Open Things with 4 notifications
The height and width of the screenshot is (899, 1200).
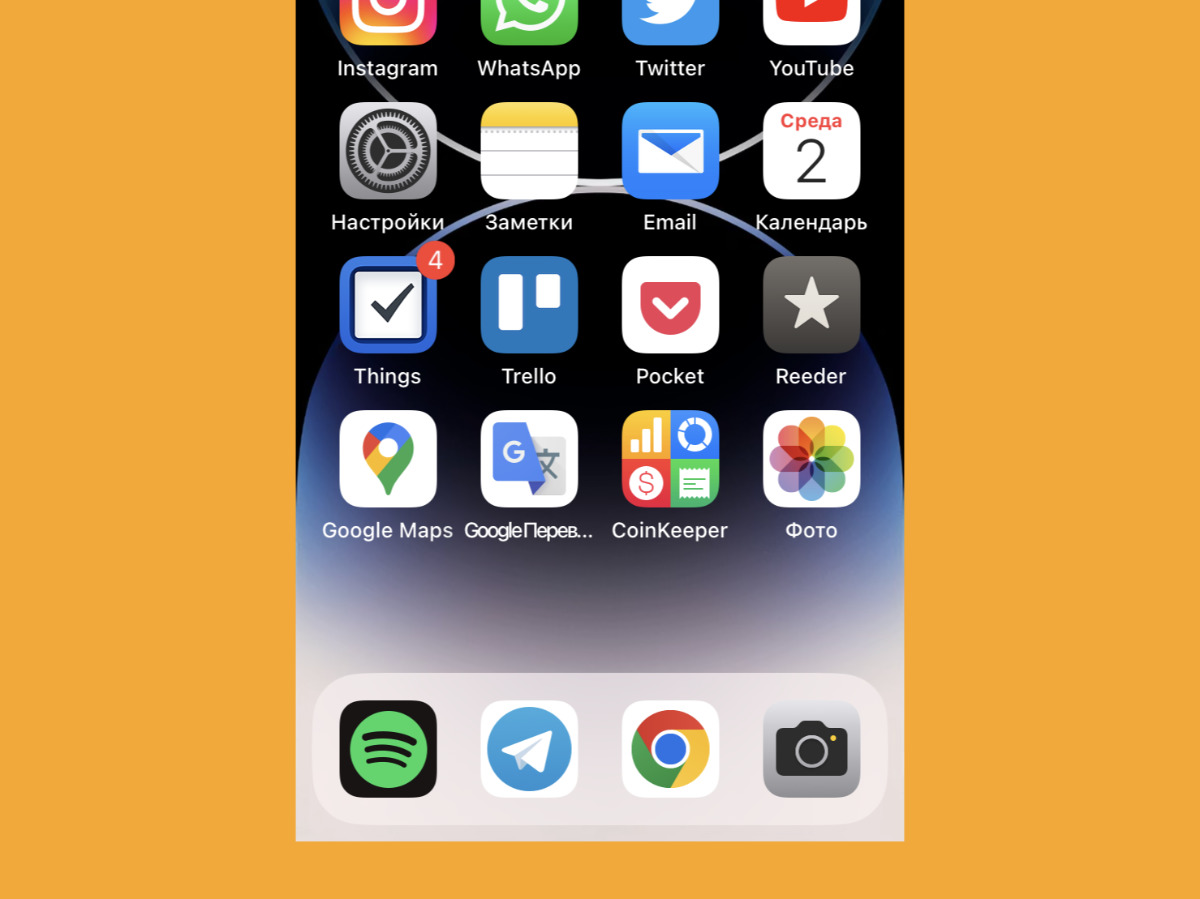[388, 305]
